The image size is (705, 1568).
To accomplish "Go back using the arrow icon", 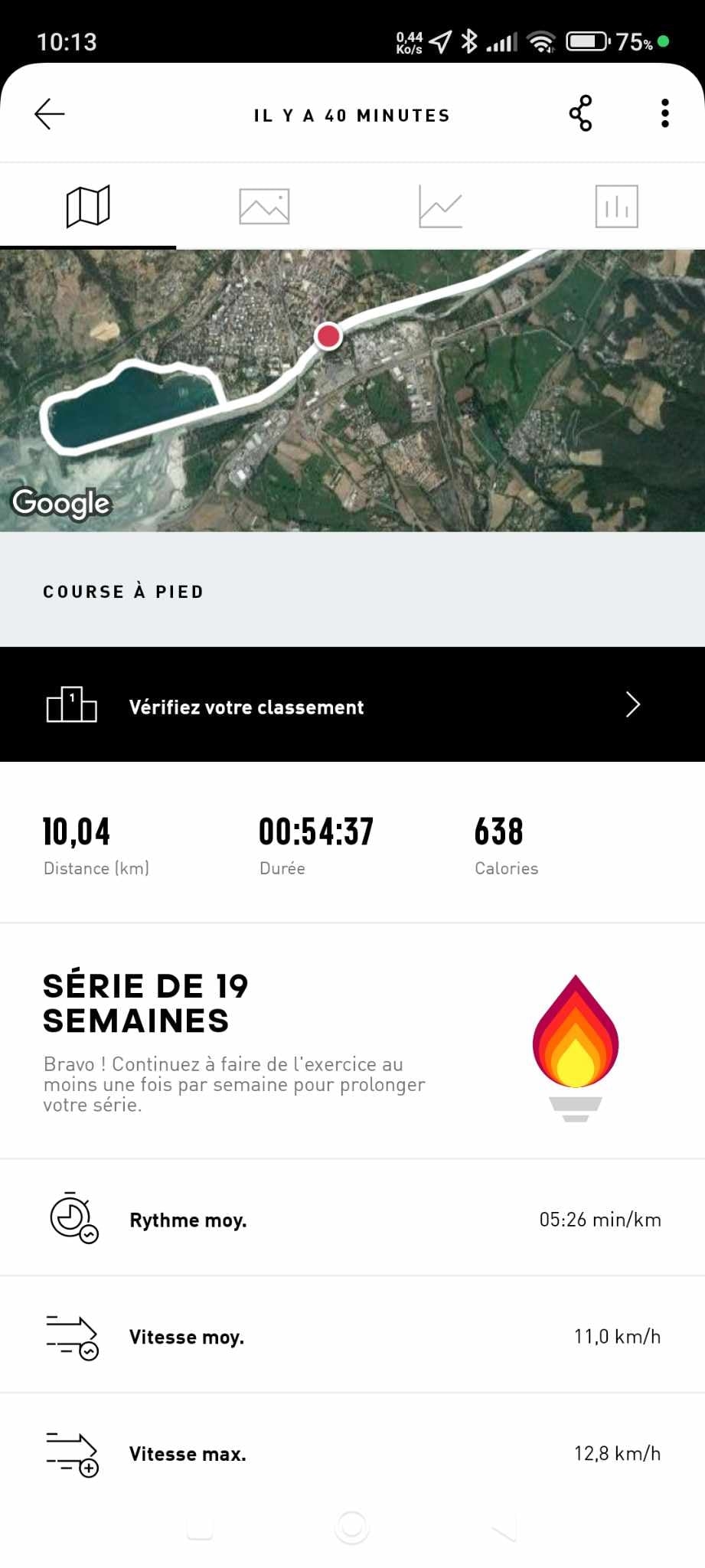I will click(x=50, y=114).
